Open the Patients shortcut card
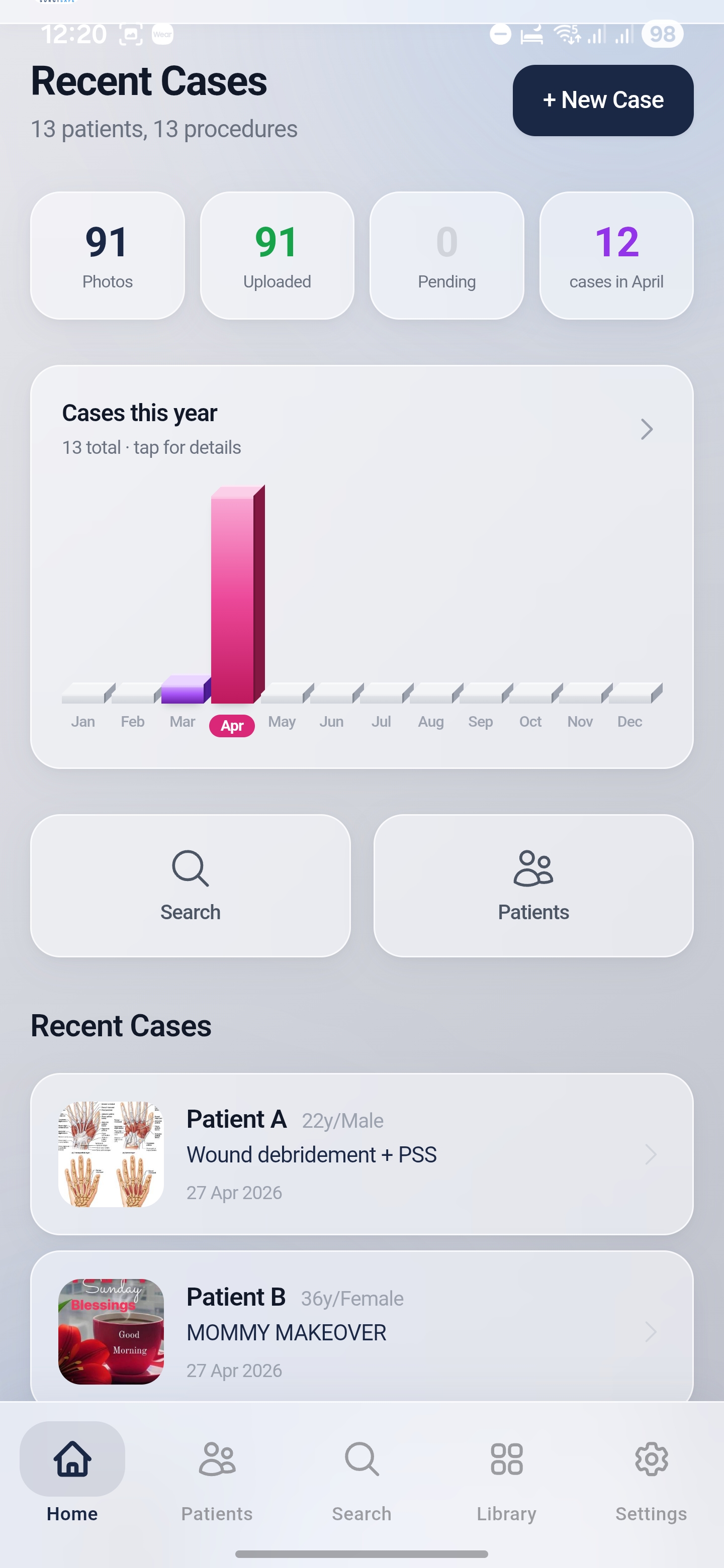724x1568 pixels. tap(533, 886)
